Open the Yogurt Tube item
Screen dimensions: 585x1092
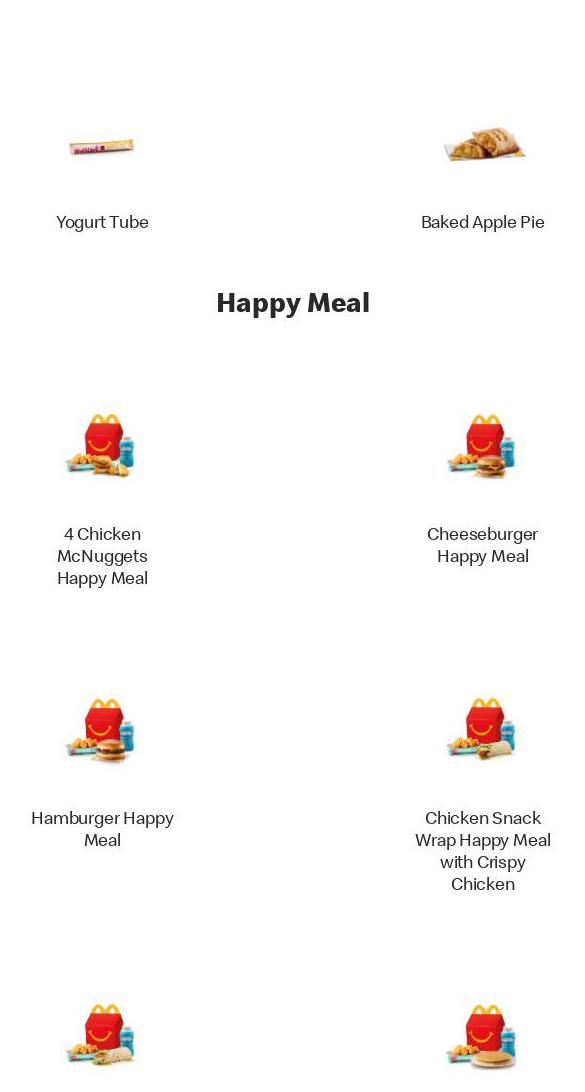click(102, 222)
